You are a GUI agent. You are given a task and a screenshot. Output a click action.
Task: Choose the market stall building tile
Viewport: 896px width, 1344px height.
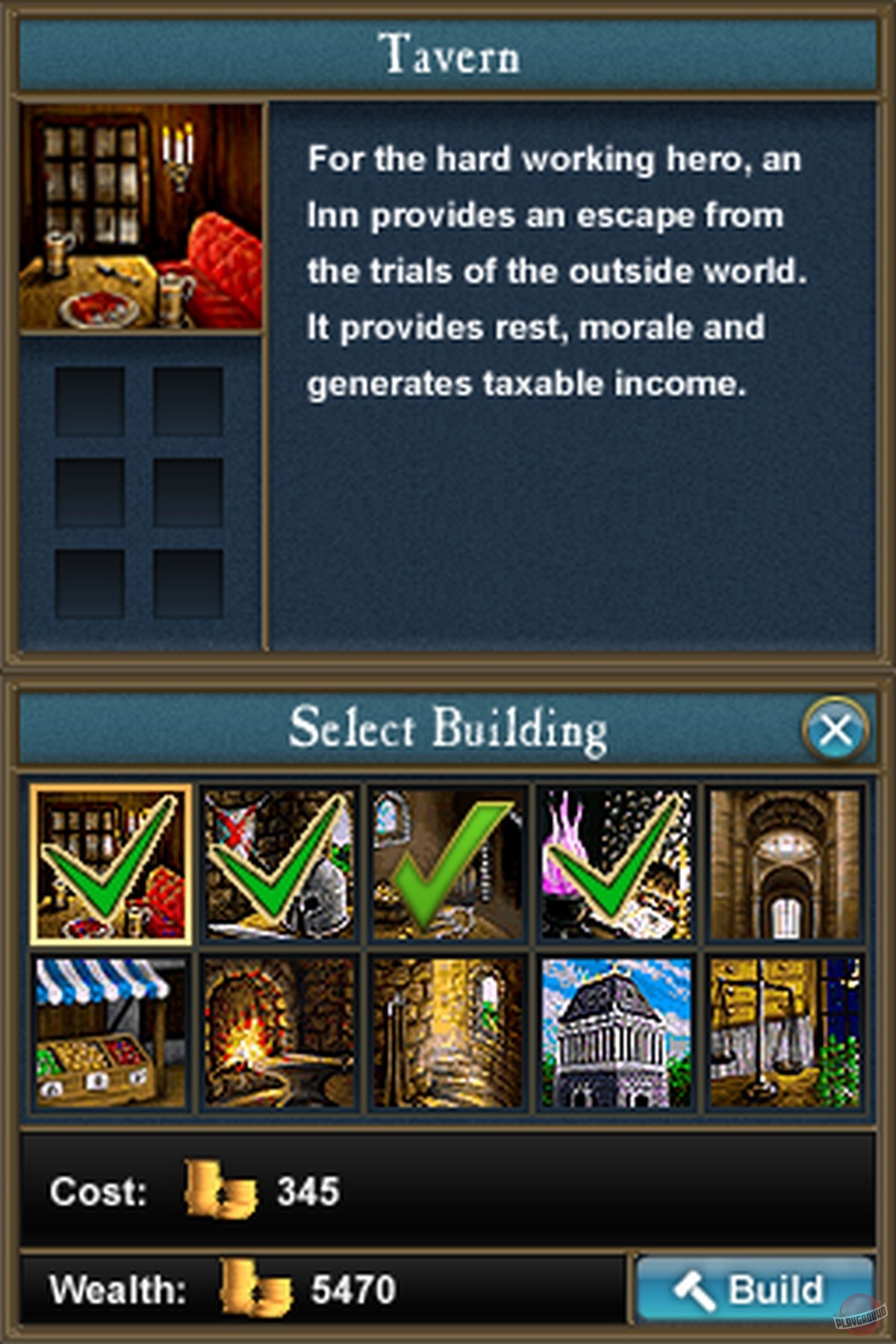click(x=111, y=1033)
